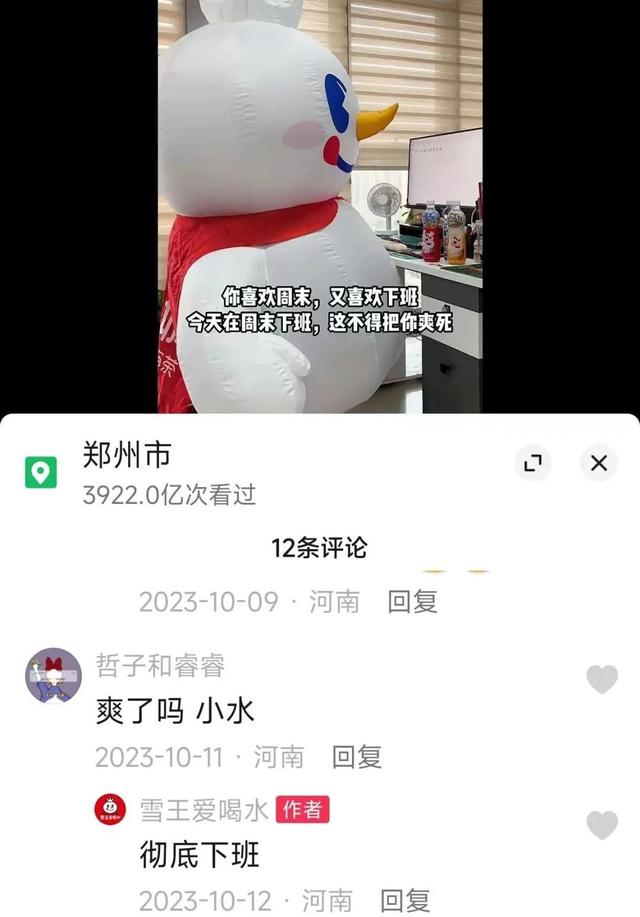Like the comment by 哲子和睿睿
The height and width of the screenshot is (917, 640).
[602, 679]
